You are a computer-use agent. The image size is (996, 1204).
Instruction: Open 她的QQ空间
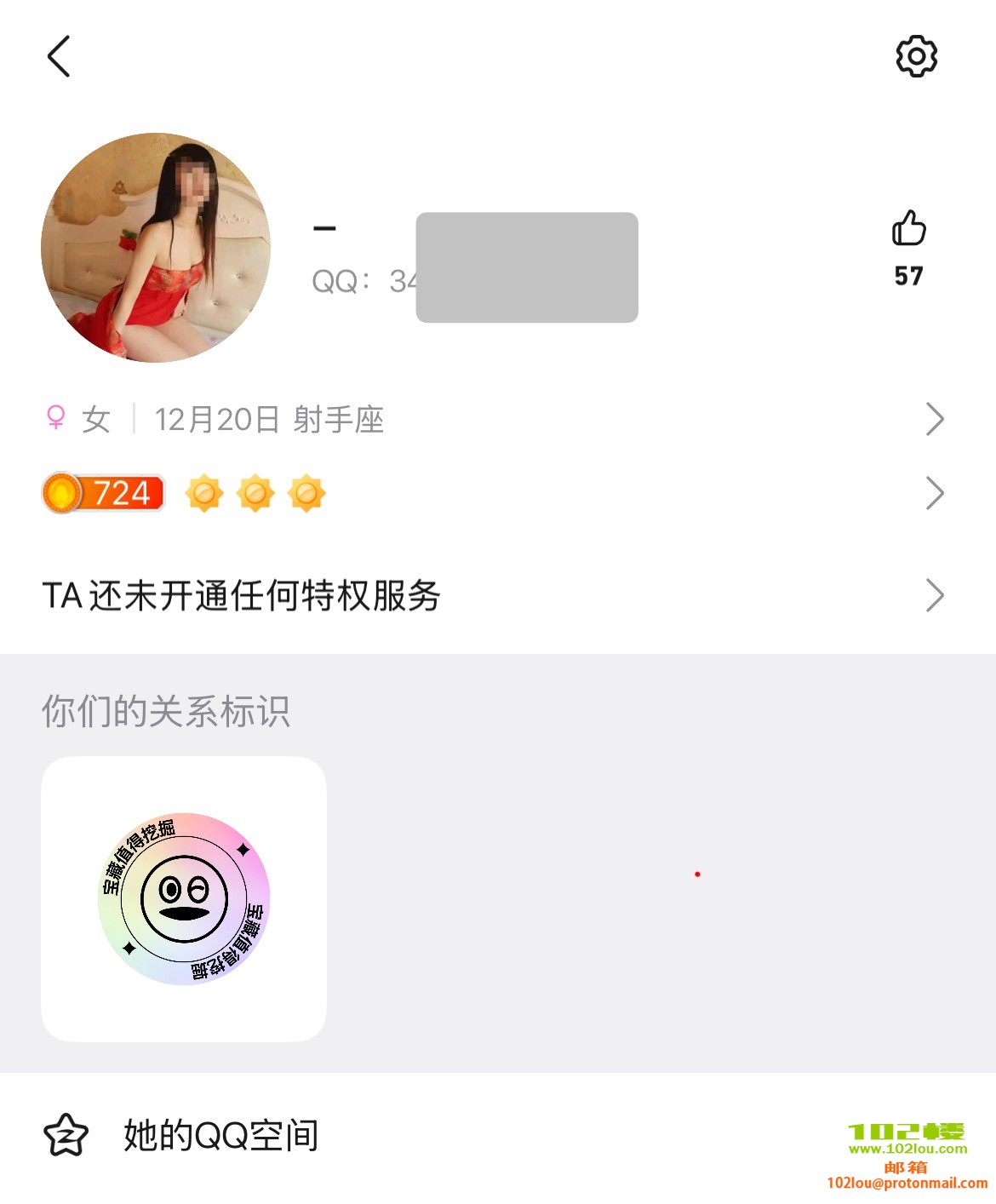coord(221,1135)
